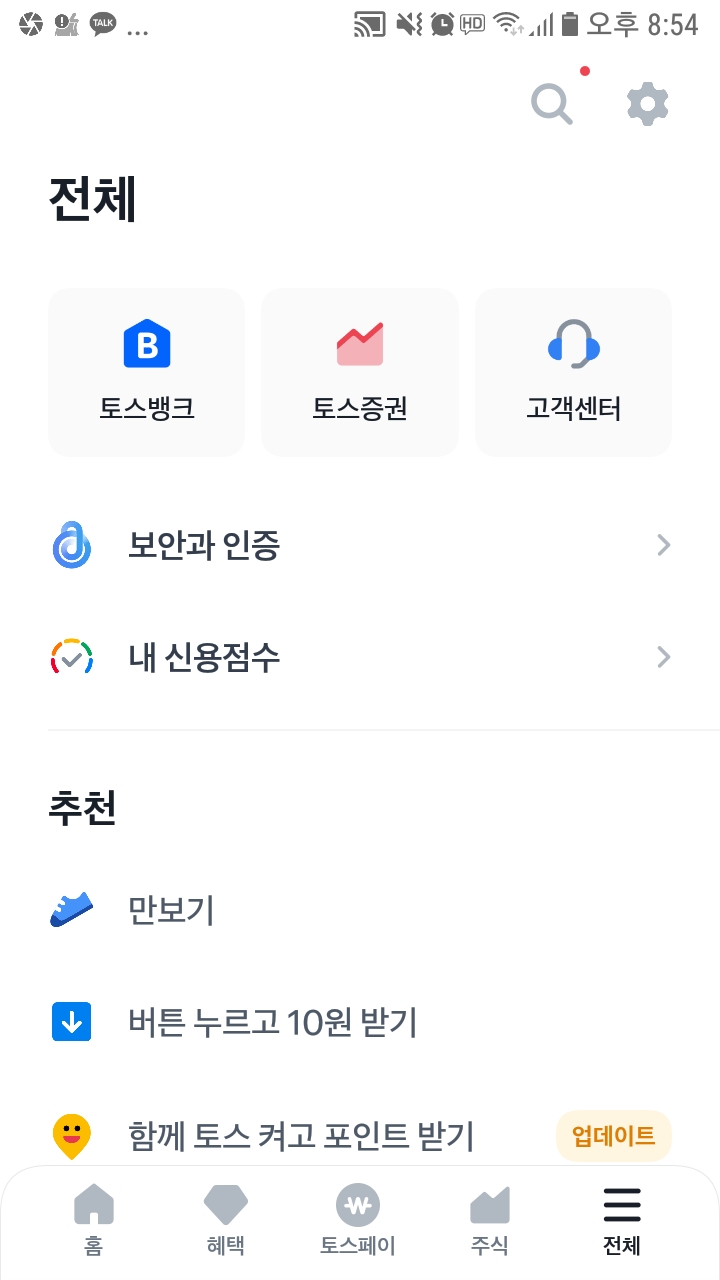Open the 토스증권 card
The height and width of the screenshot is (1280, 720).
pyautogui.click(x=360, y=372)
